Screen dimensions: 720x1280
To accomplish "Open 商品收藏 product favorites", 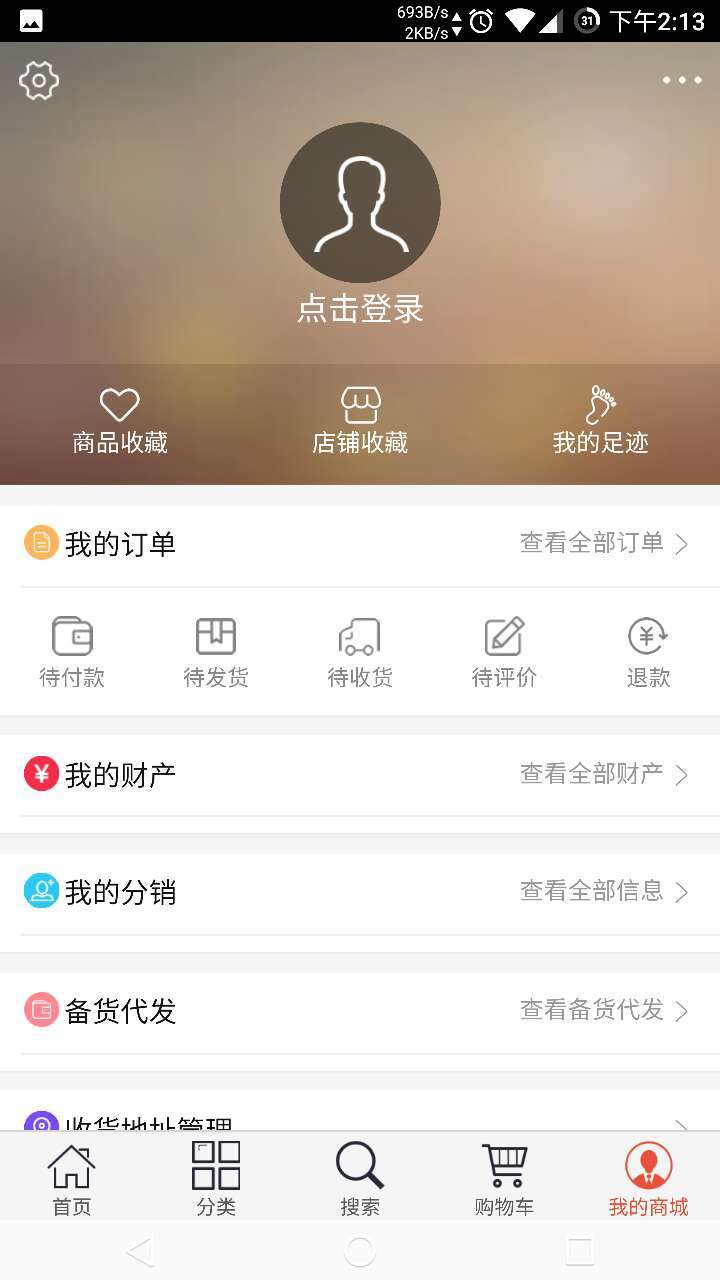I will coord(120,422).
